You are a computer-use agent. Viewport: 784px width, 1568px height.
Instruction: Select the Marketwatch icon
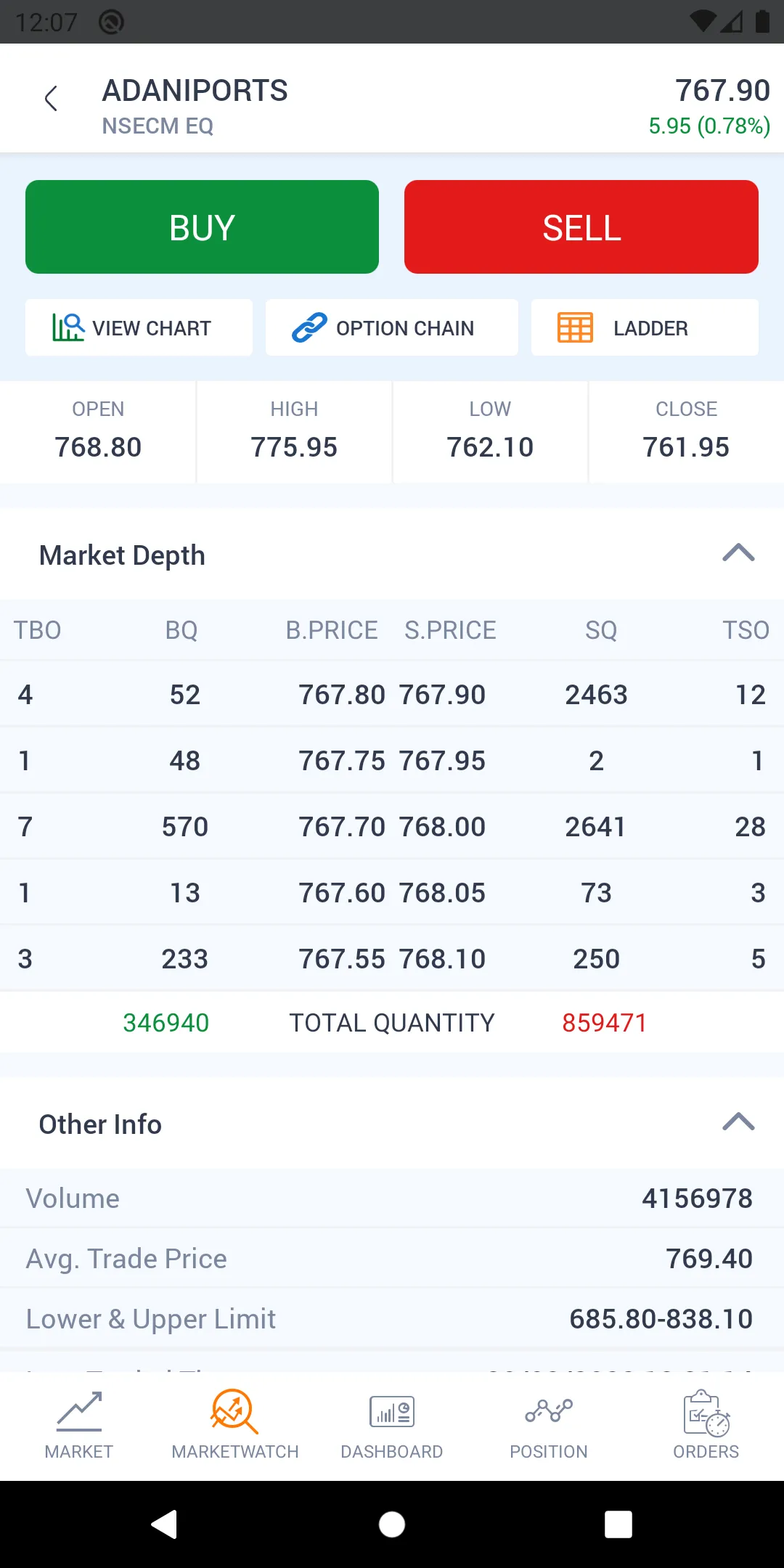pos(234,1410)
